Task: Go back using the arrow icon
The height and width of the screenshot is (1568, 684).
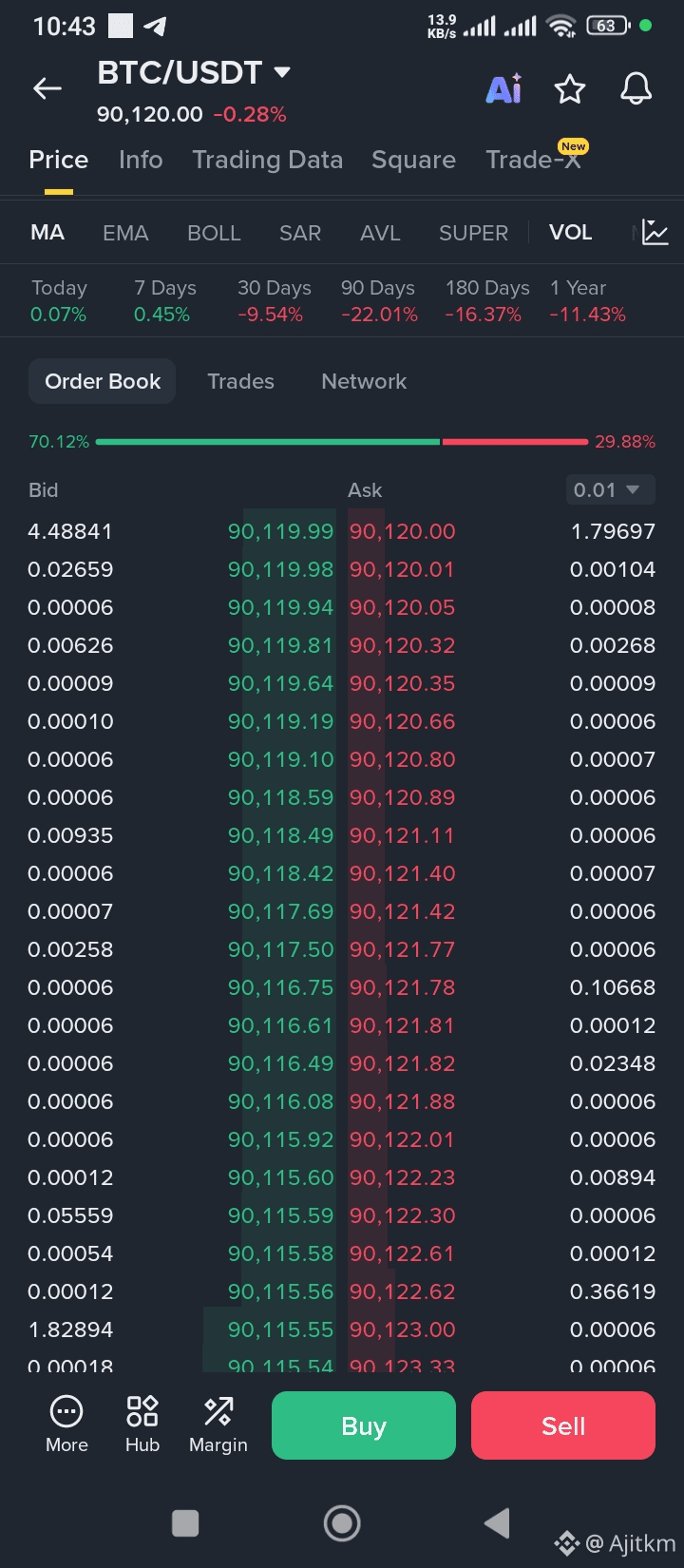Action: click(x=47, y=89)
